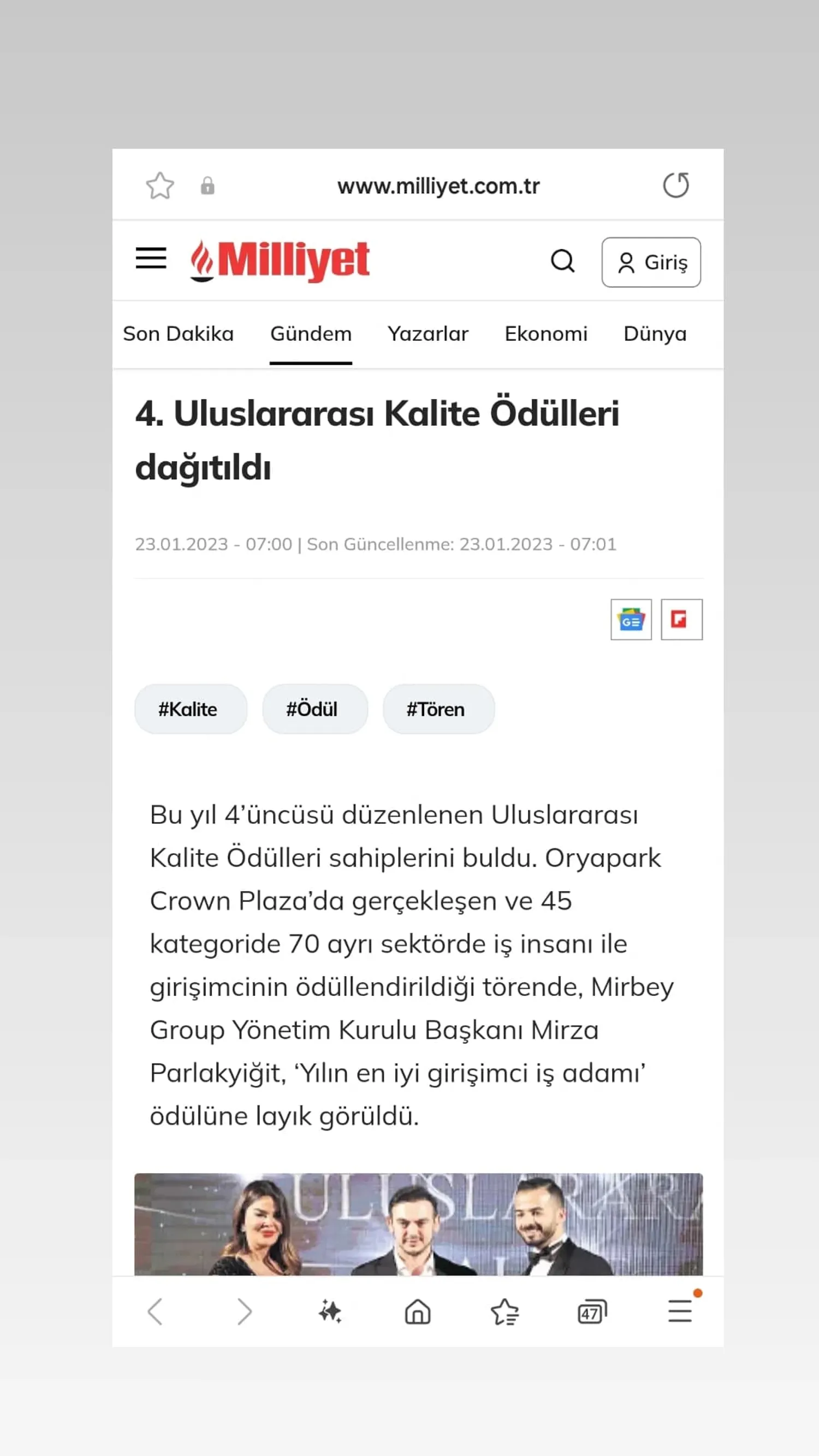Viewport: 819px width, 1456px height.
Task: Follow on Google News
Action: [631, 620]
